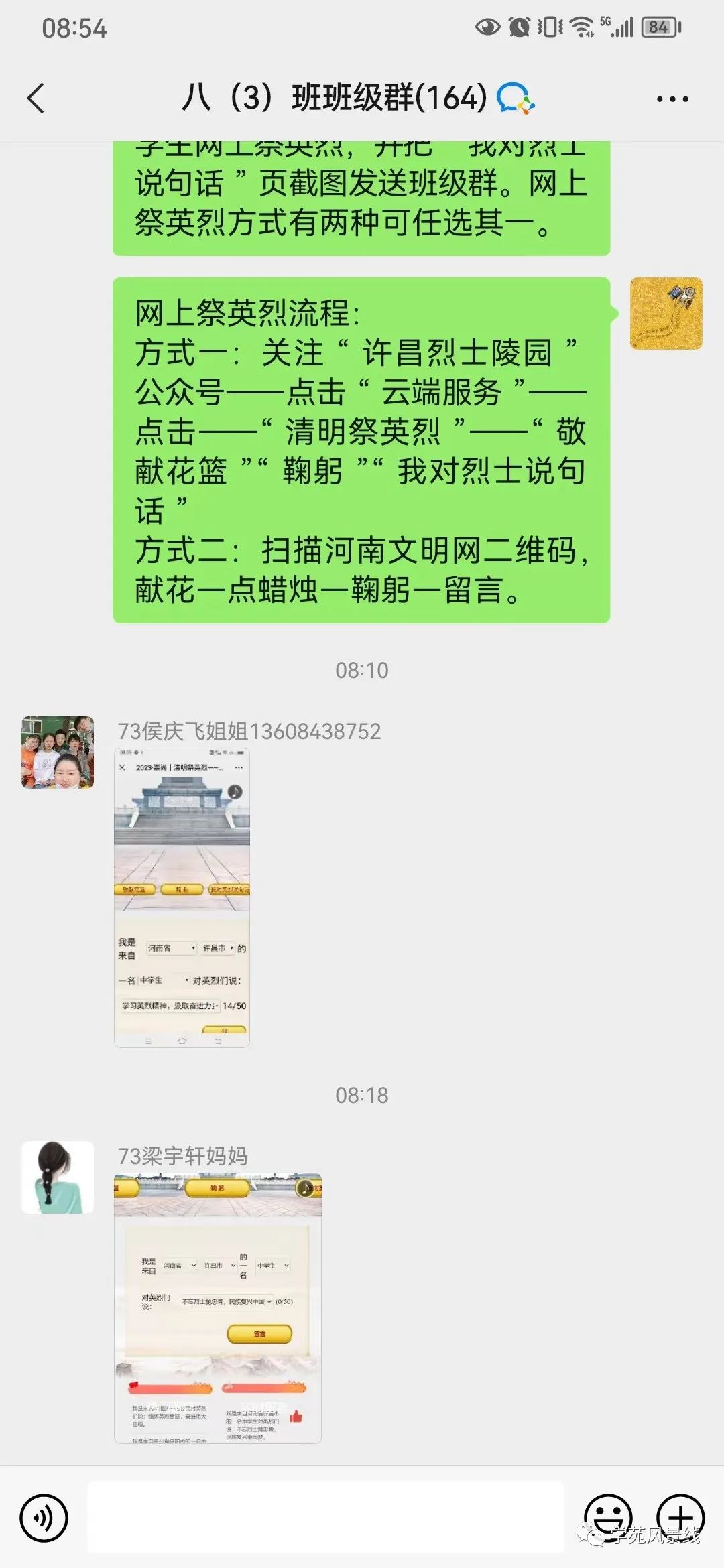Image resolution: width=724 pixels, height=1568 pixels.
Task: View screenshot sent by 73梁宇轩妈妈
Action: (x=218, y=1308)
